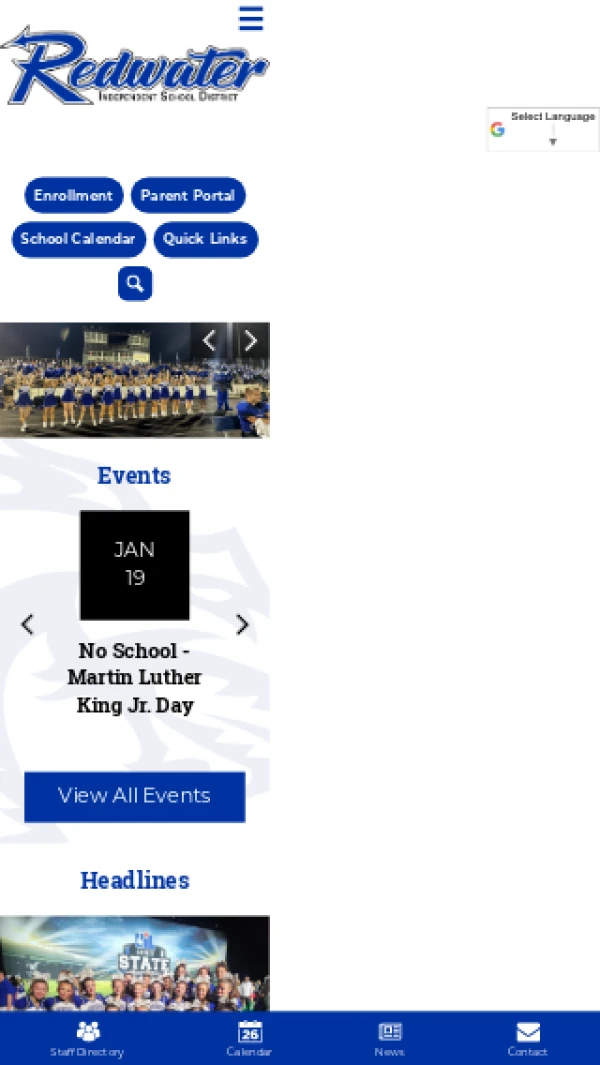Switch to the Calendar tab
The height and width of the screenshot is (1065, 600).
[250, 1038]
